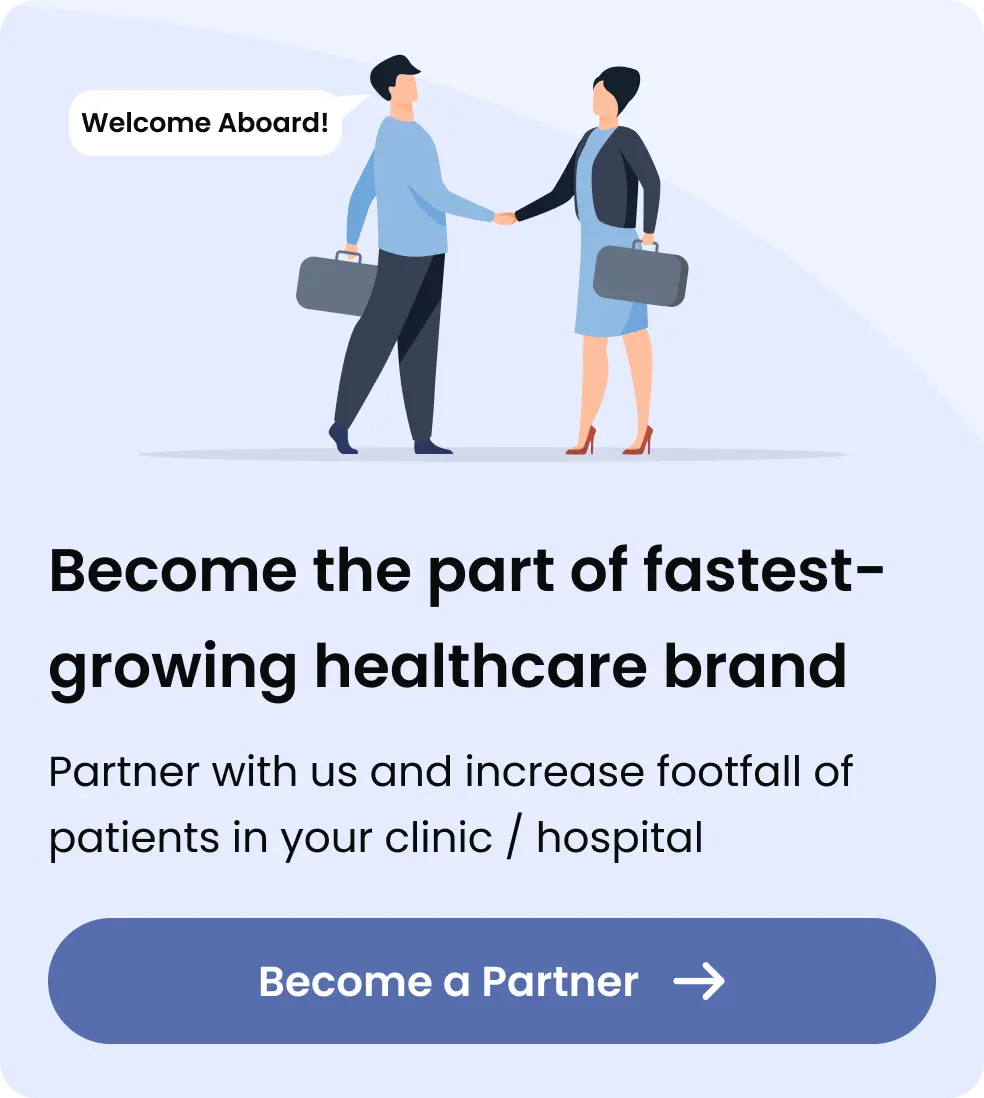Image resolution: width=984 pixels, height=1098 pixels.
Task: Tap the Become a Partner button
Action: coord(491,981)
